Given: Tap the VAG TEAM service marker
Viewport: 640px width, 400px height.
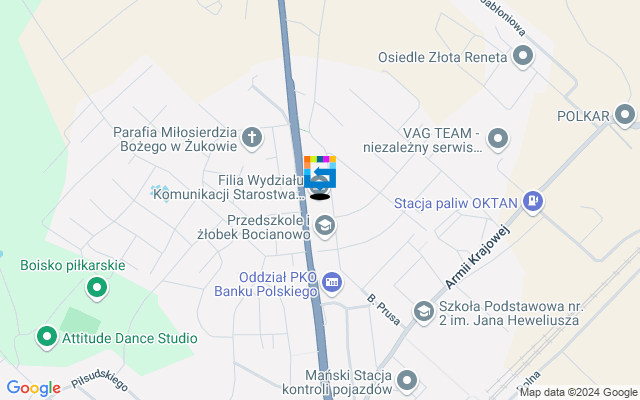Looking at the screenshot, I should point(498,138).
